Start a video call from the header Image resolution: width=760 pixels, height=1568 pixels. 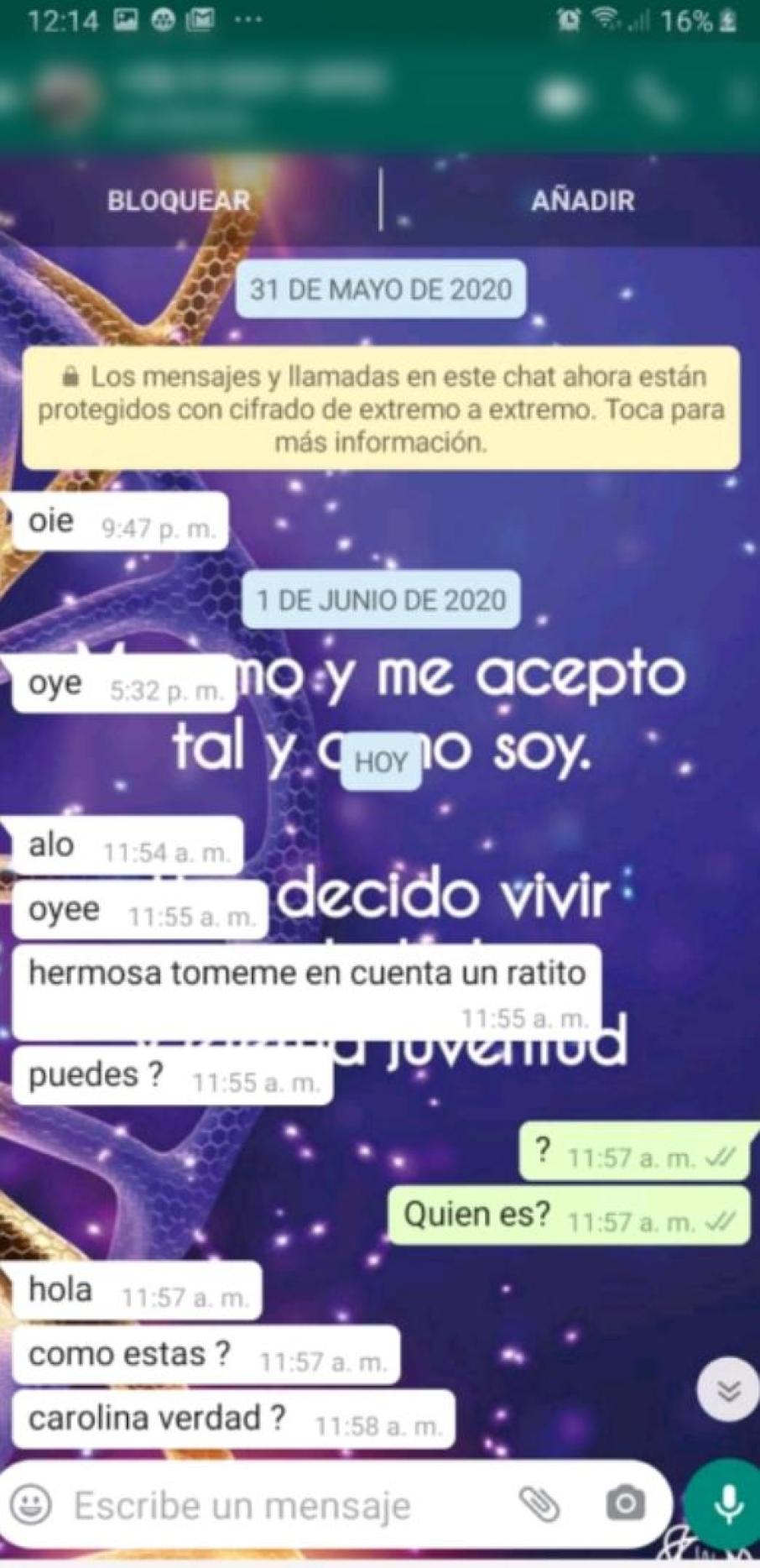[x=560, y=98]
